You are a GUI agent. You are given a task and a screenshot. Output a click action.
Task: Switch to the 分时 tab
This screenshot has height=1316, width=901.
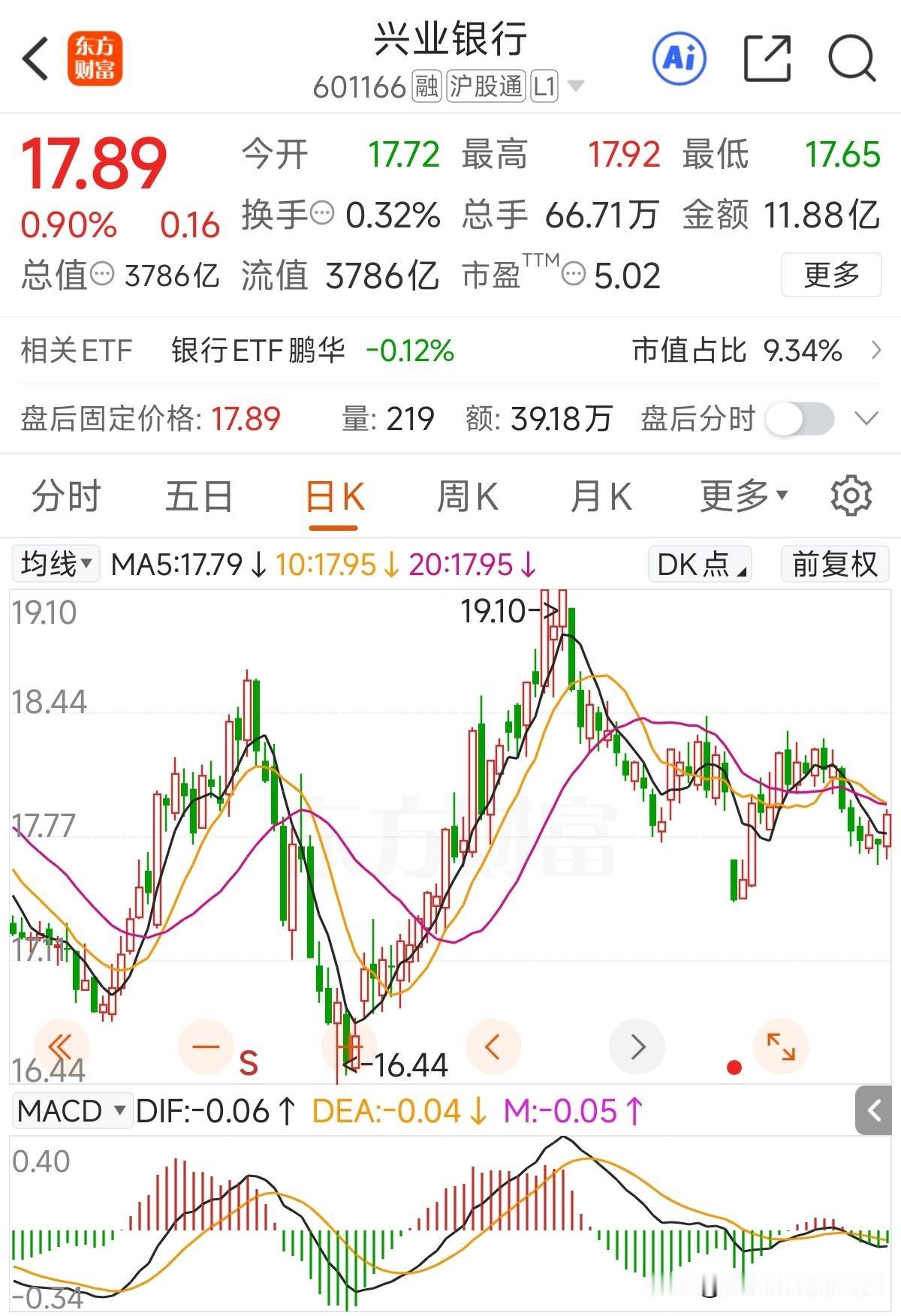click(x=66, y=496)
